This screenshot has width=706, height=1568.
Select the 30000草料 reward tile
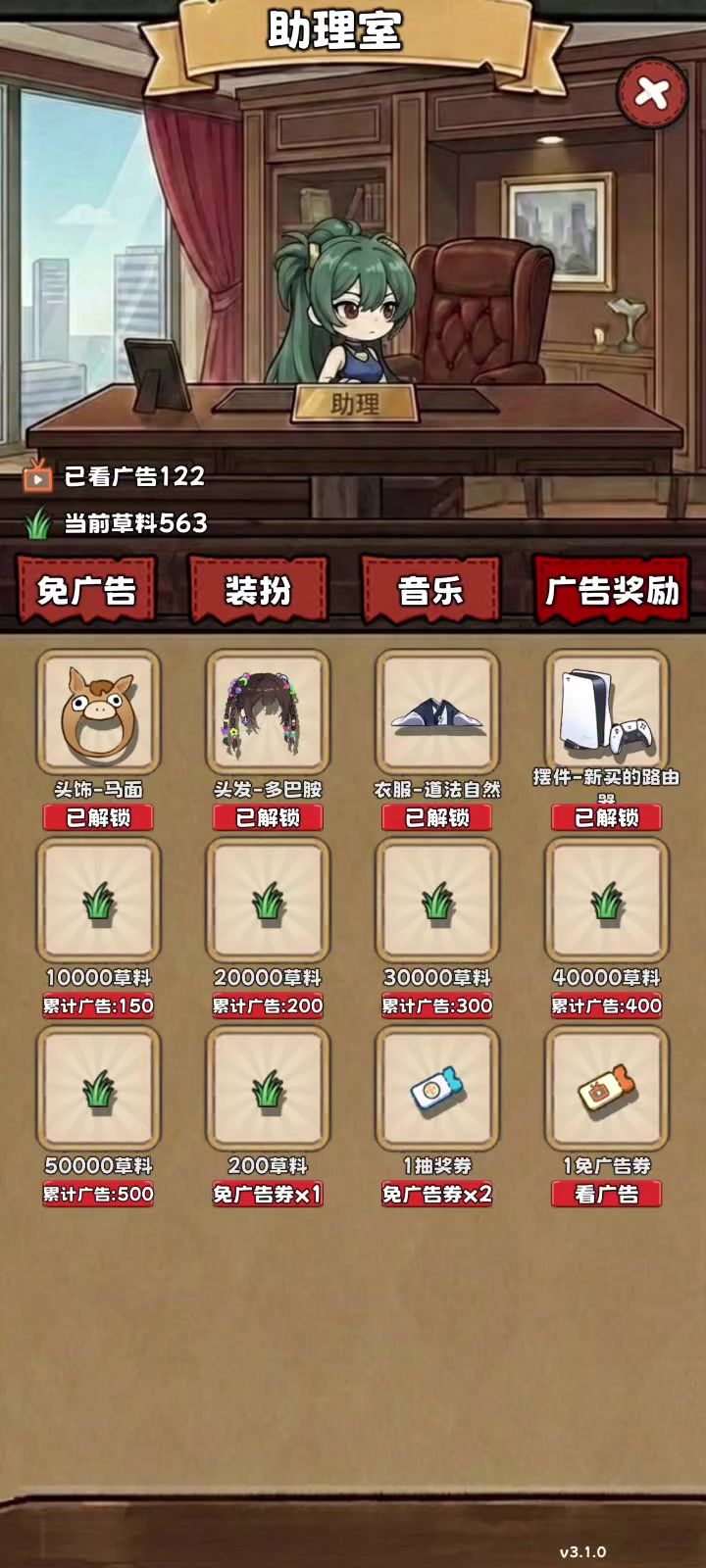pos(437,902)
